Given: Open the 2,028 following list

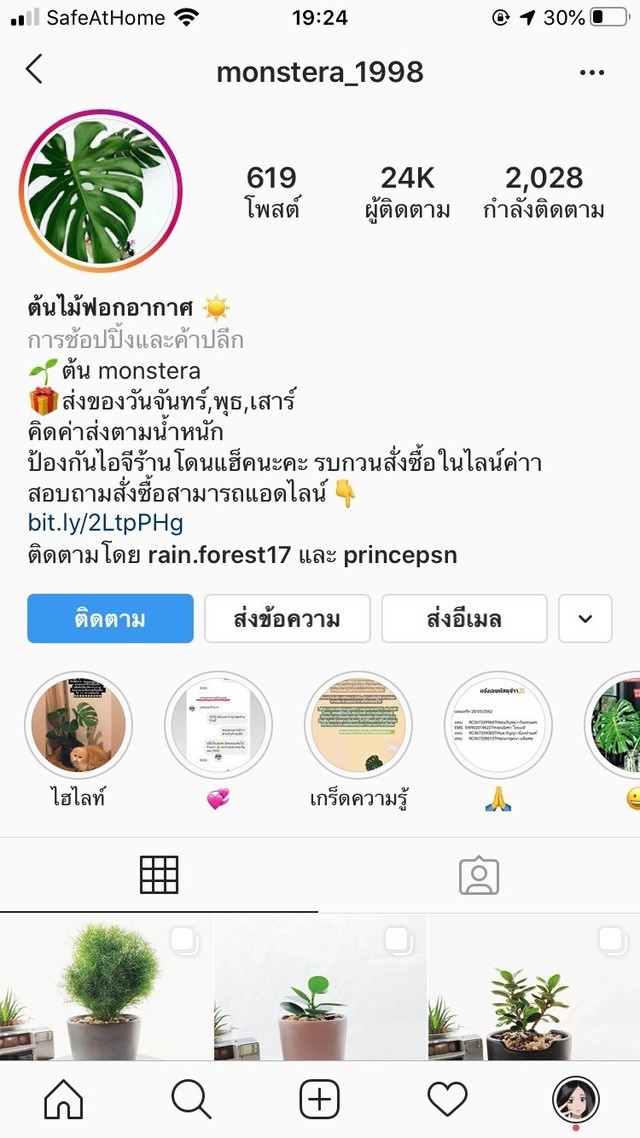Looking at the screenshot, I should 543,192.
